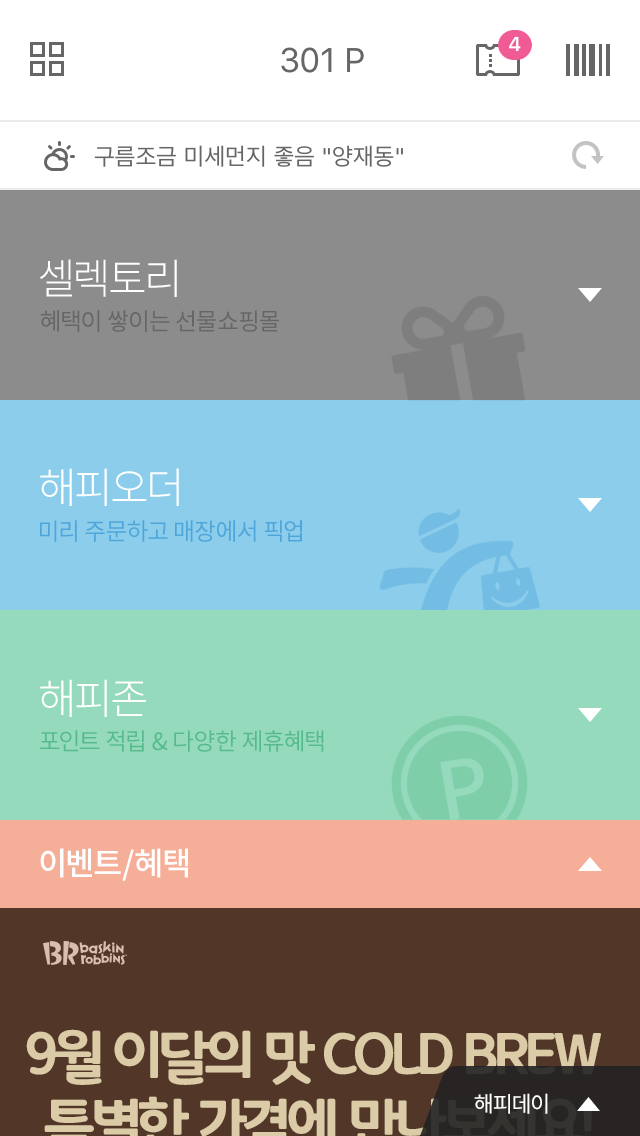This screenshot has height=1136, width=640.
Task: Expand the 해피오더 section
Action: [589, 504]
